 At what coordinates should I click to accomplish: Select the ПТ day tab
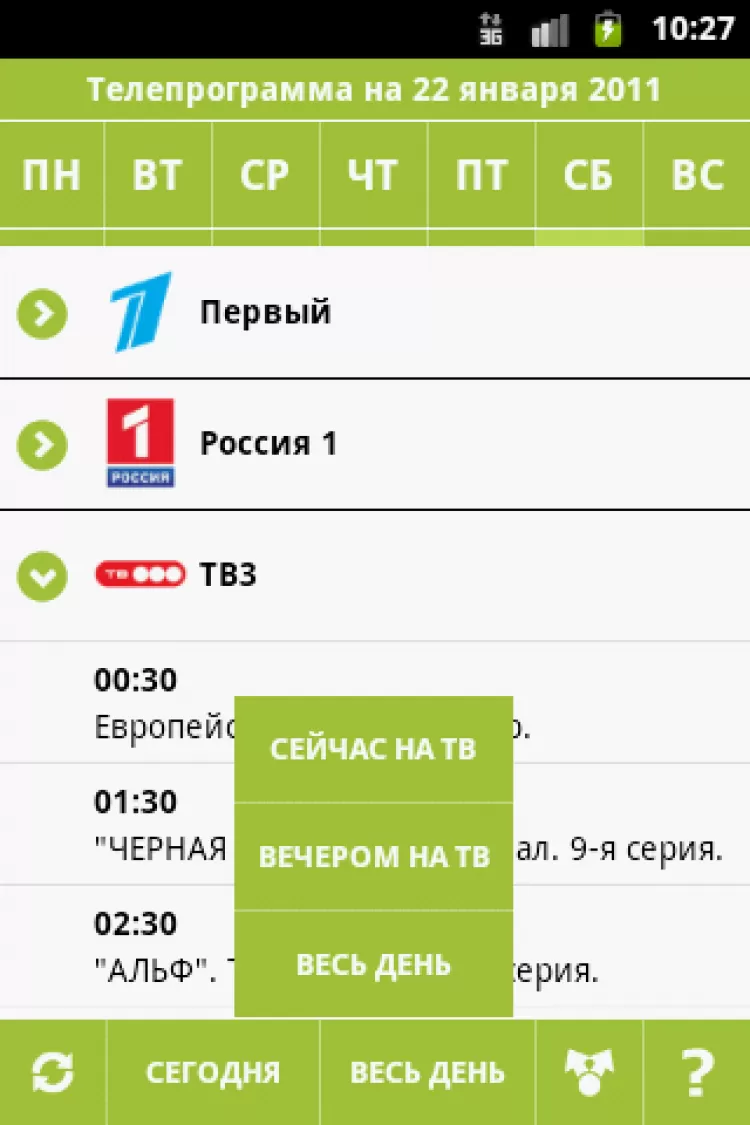[x=481, y=176]
